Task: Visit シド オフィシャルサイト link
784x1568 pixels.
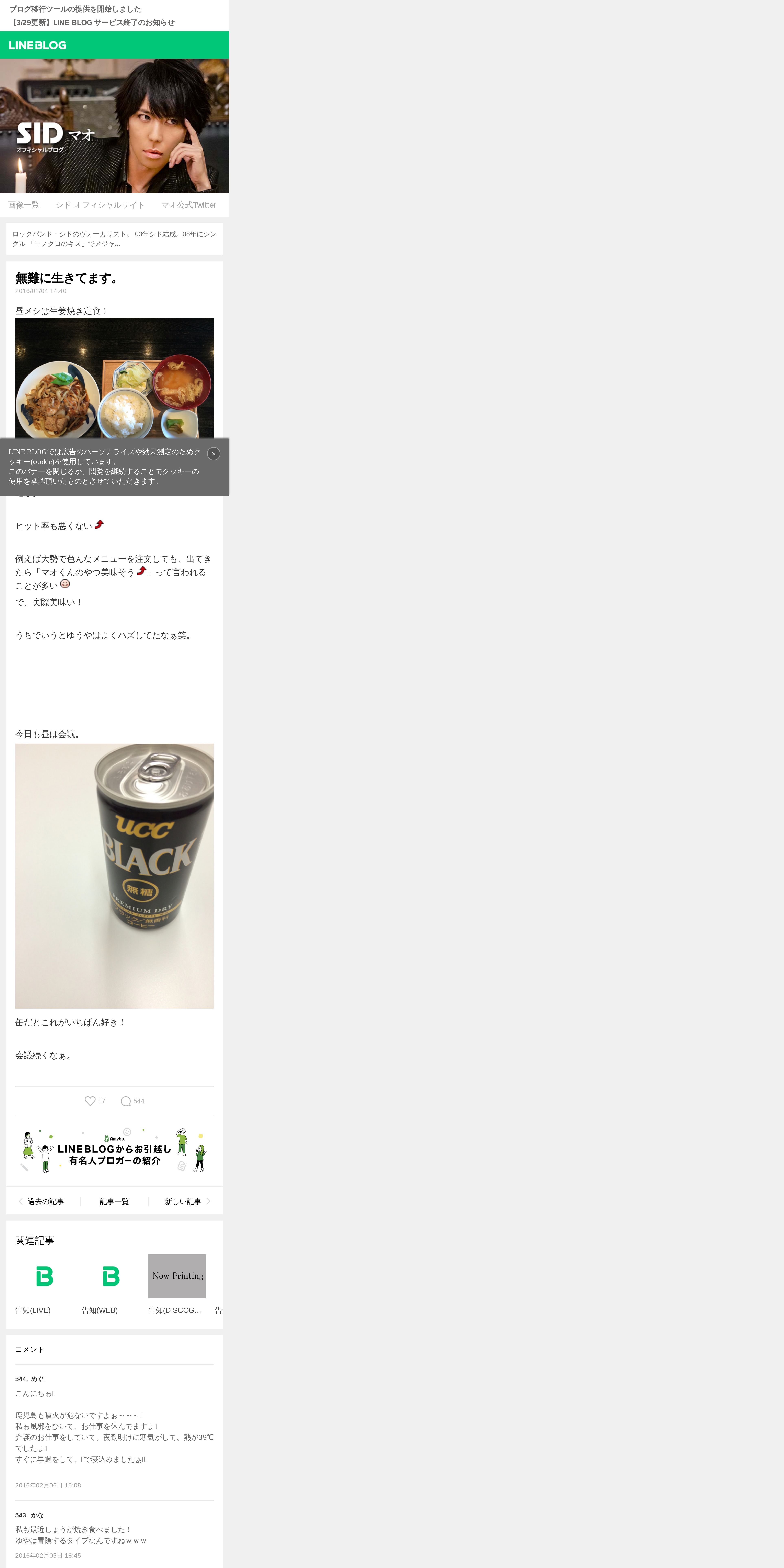Action: [100, 205]
